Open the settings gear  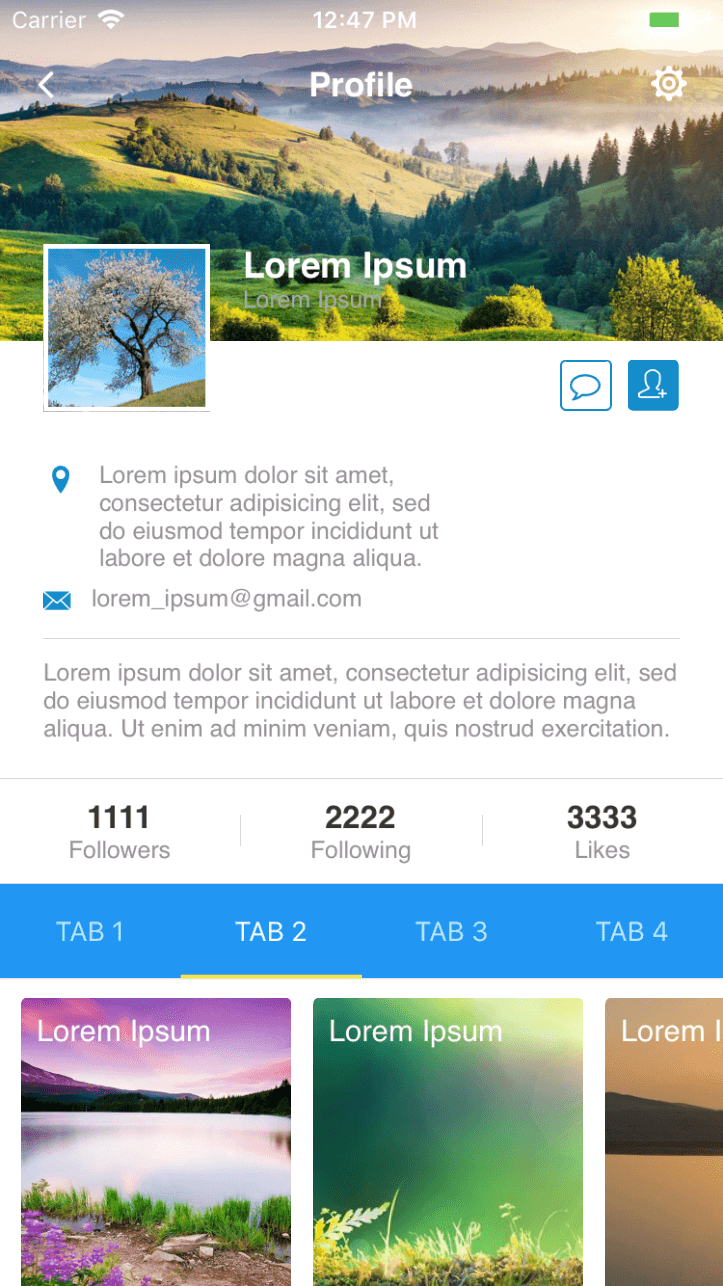[668, 84]
